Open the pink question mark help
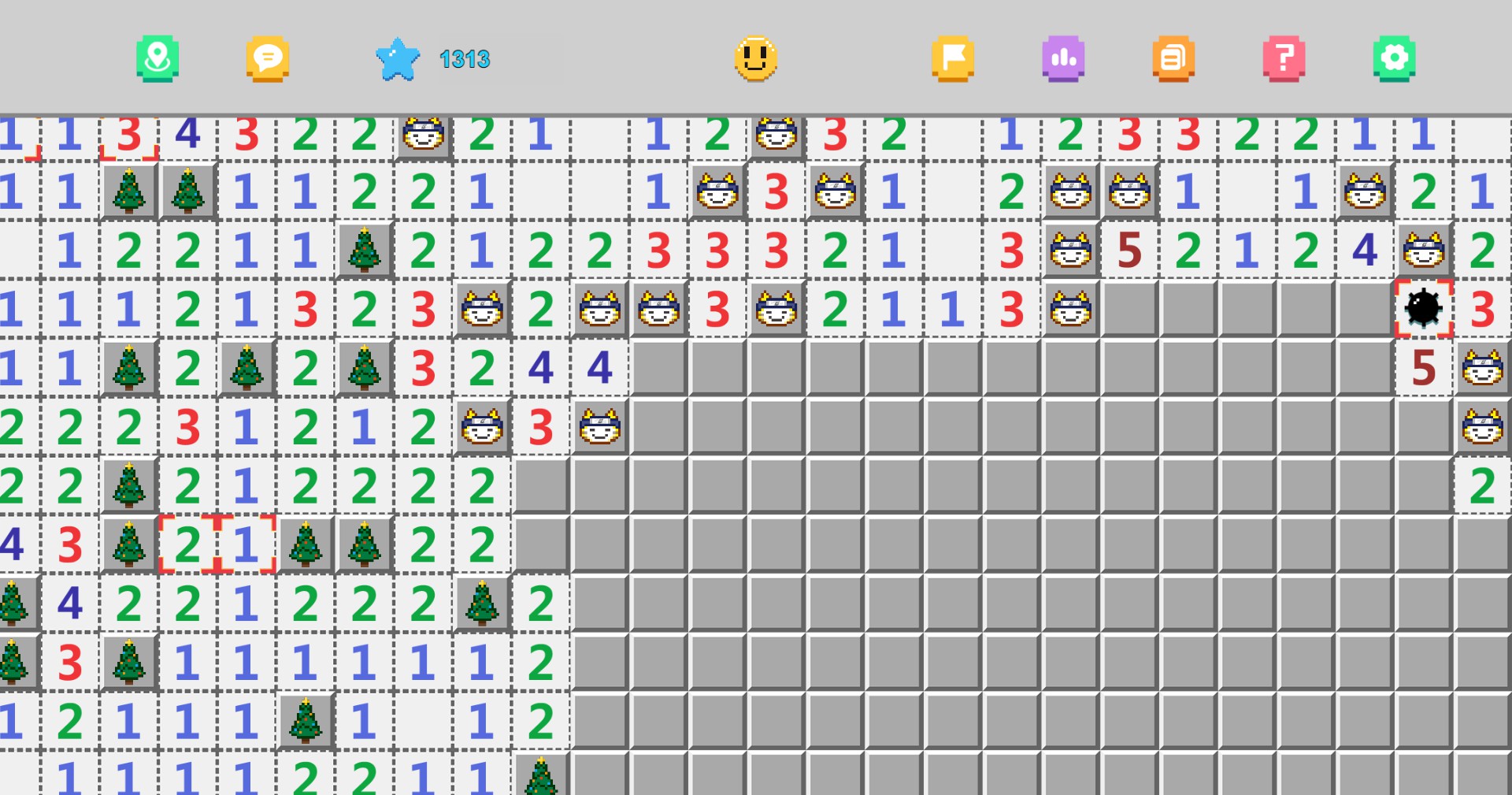This screenshot has width=1512, height=795. pos(1284,58)
